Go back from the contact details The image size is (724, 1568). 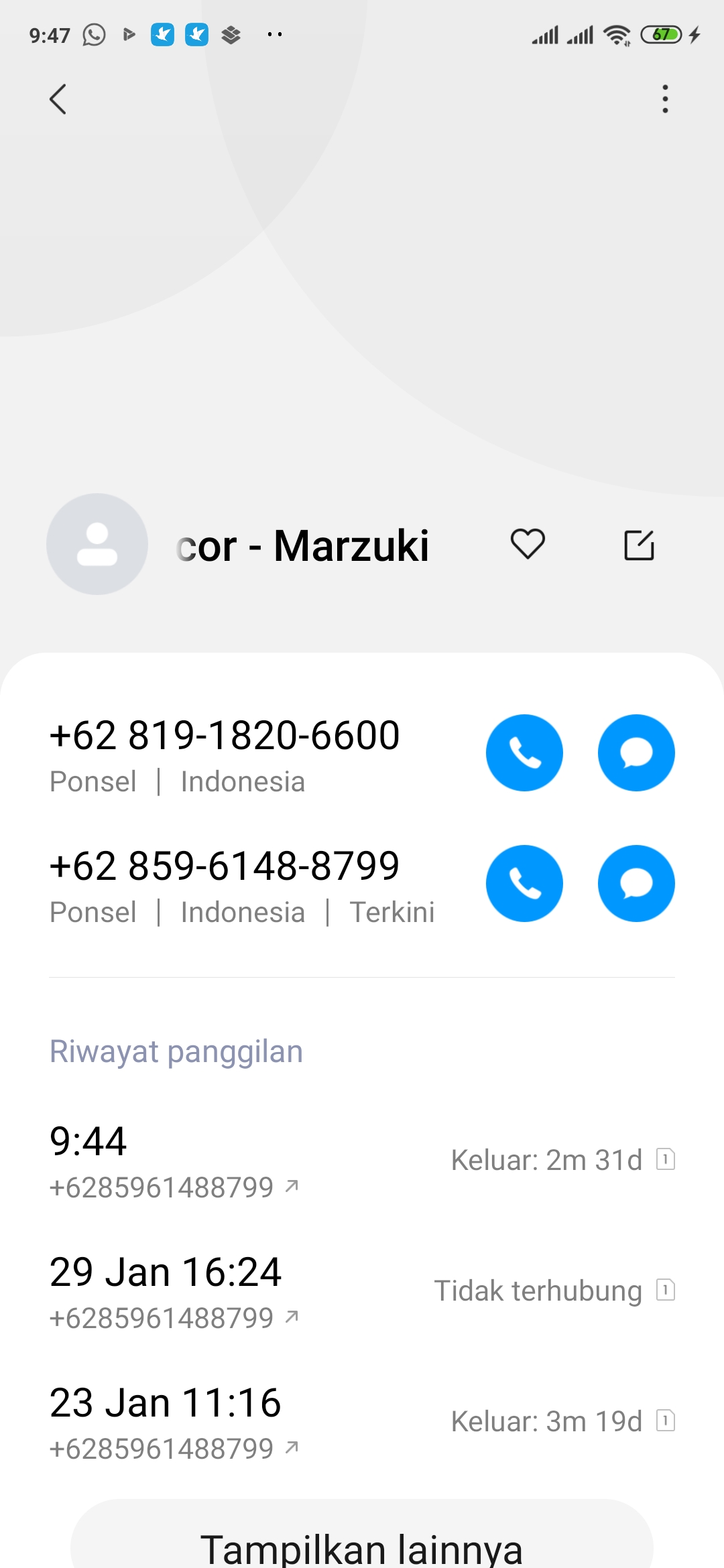tap(58, 99)
